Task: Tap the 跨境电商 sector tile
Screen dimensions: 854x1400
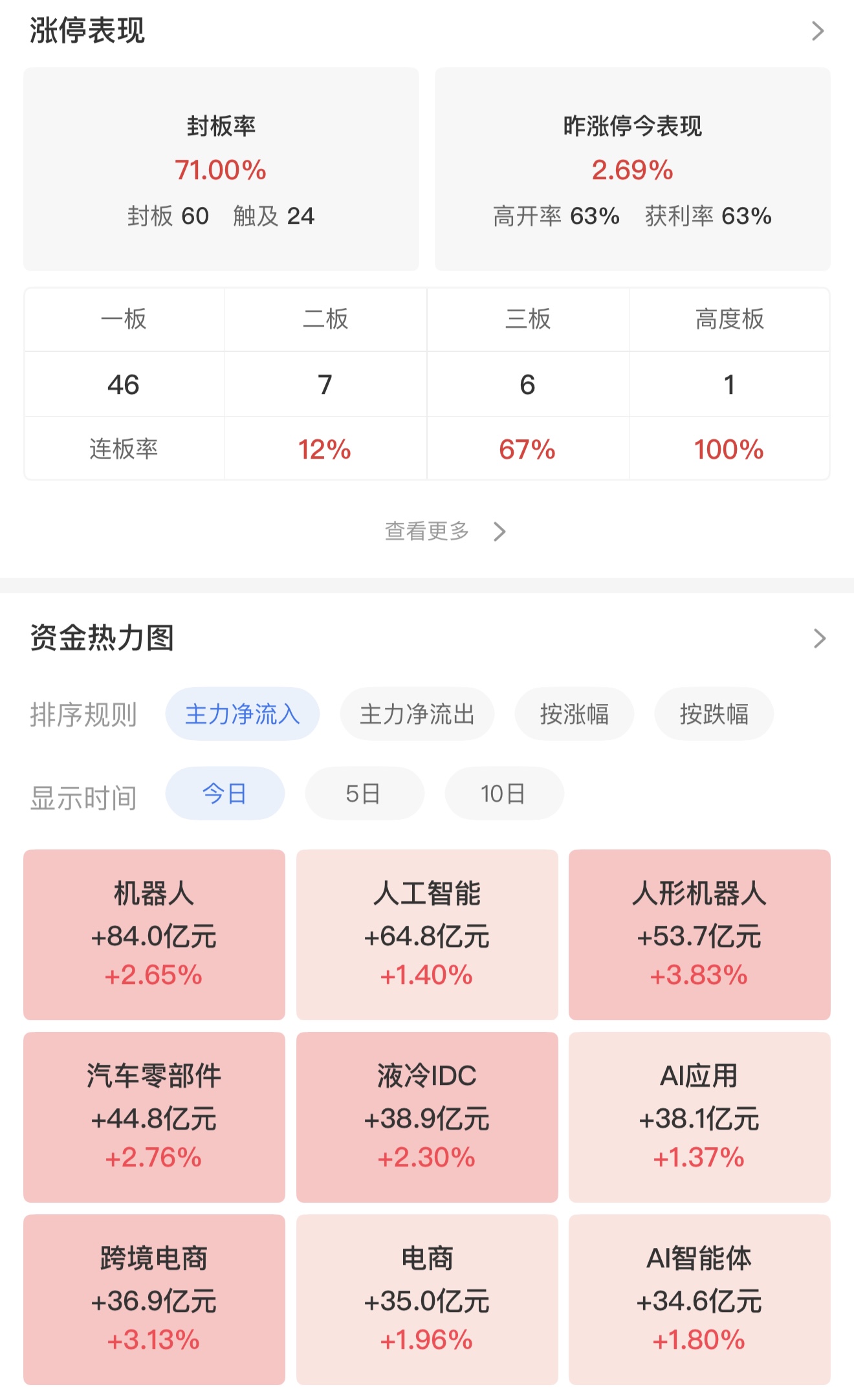Action: [x=154, y=1300]
